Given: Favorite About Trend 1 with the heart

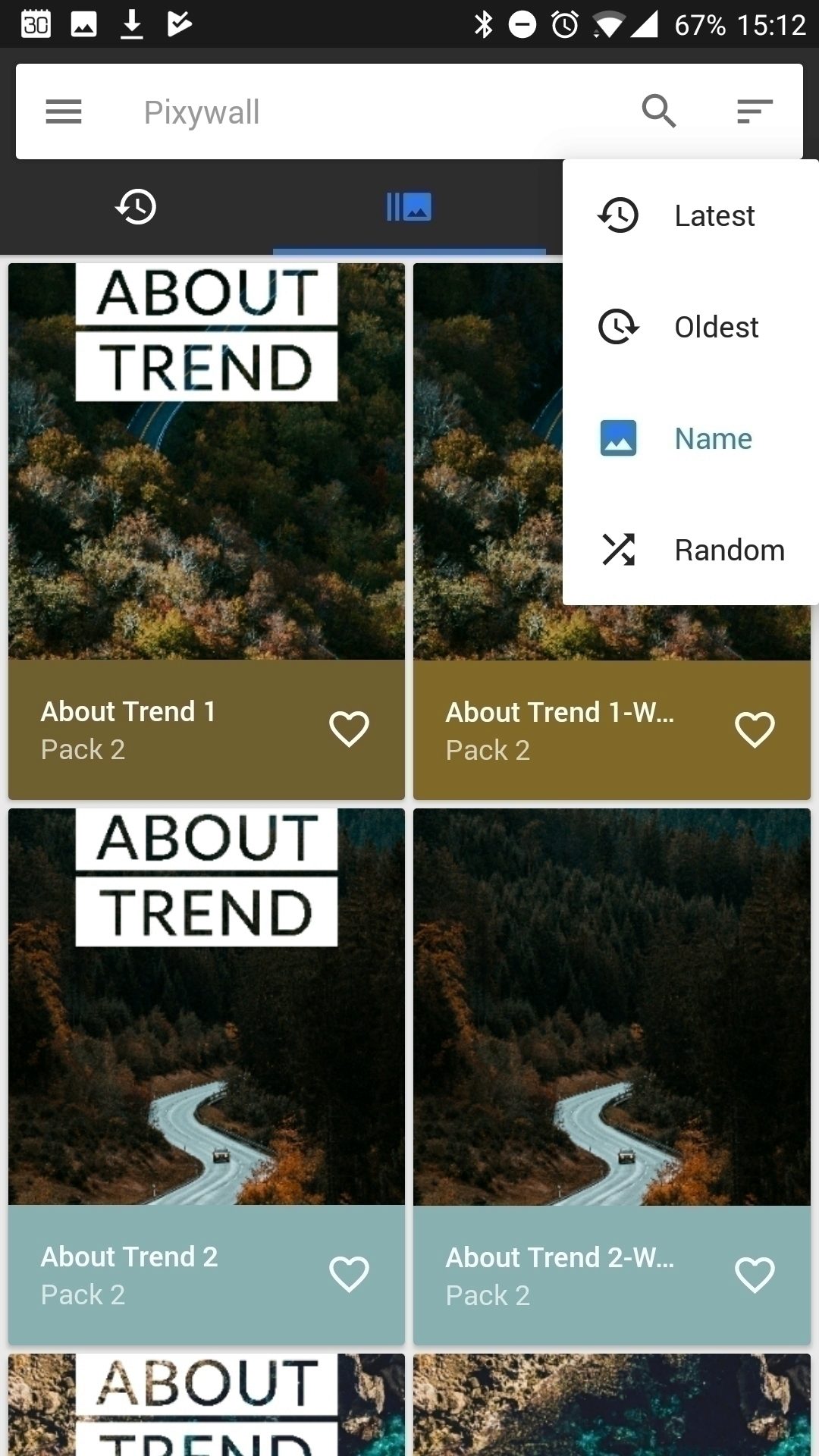Looking at the screenshot, I should (349, 730).
